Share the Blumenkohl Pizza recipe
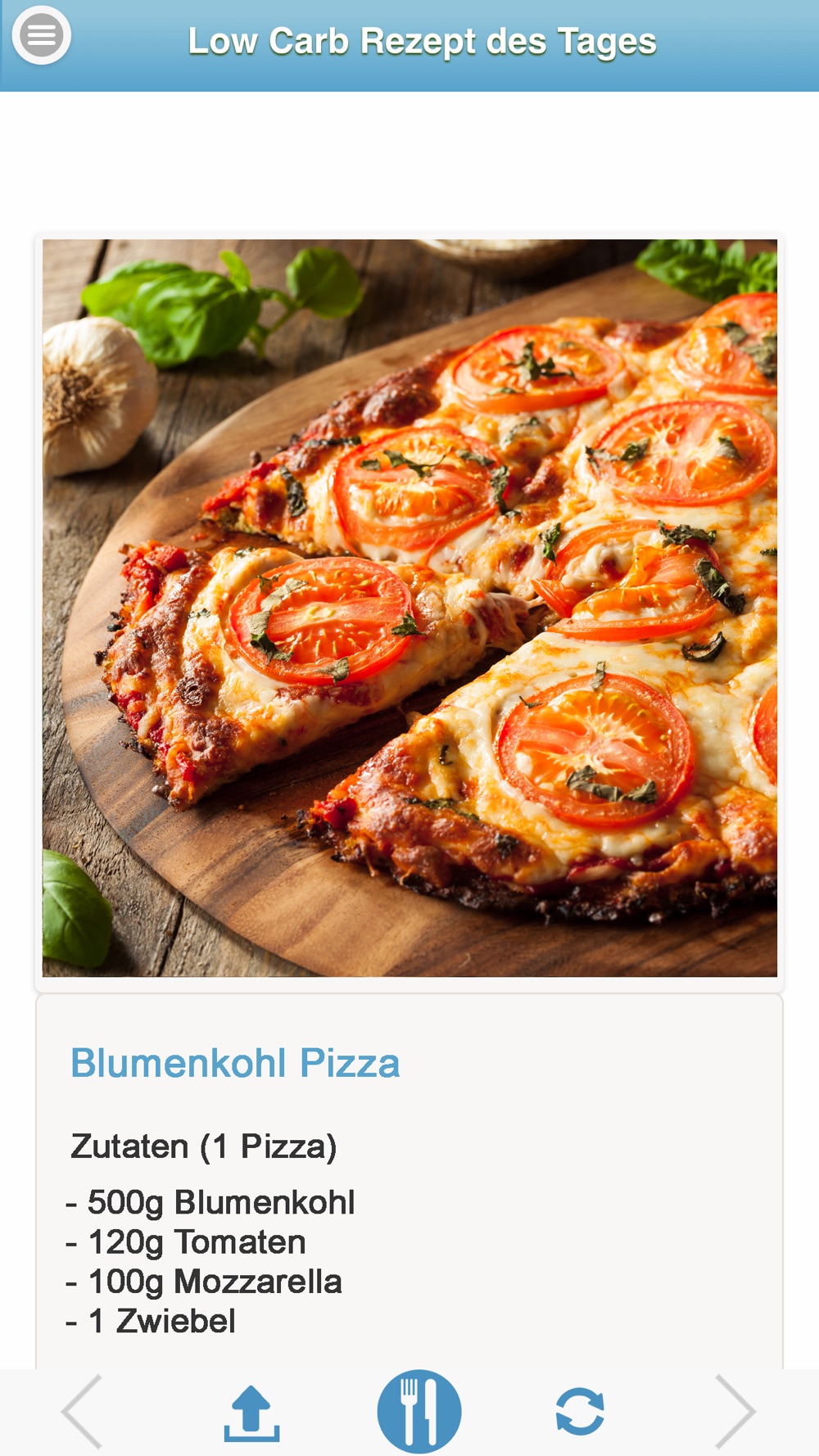This screenshot has width=819, height=1456. (x=251, y=1413)
